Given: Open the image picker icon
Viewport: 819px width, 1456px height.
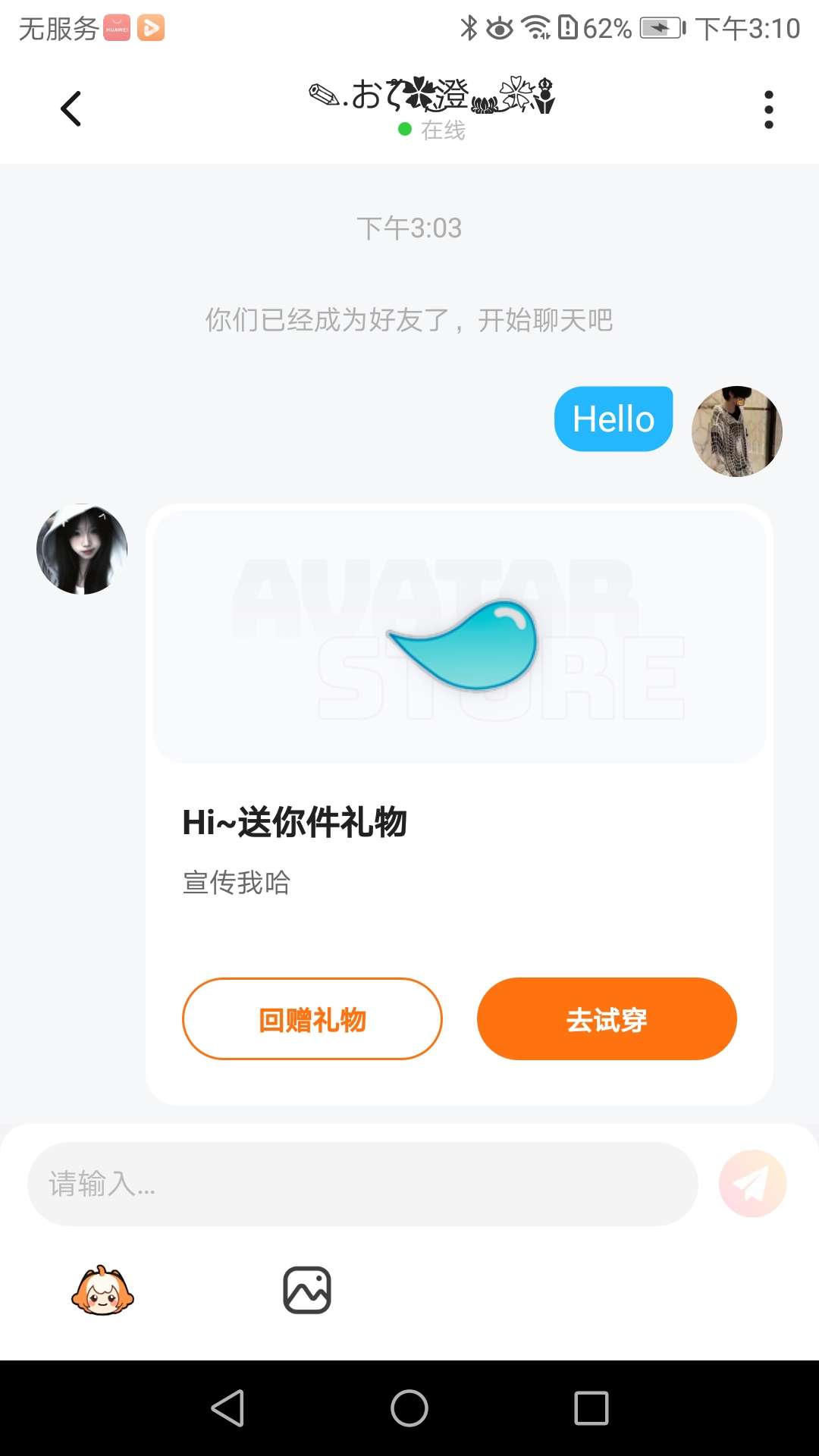Looking at the screenshot, I should (x=307, y=1290).
